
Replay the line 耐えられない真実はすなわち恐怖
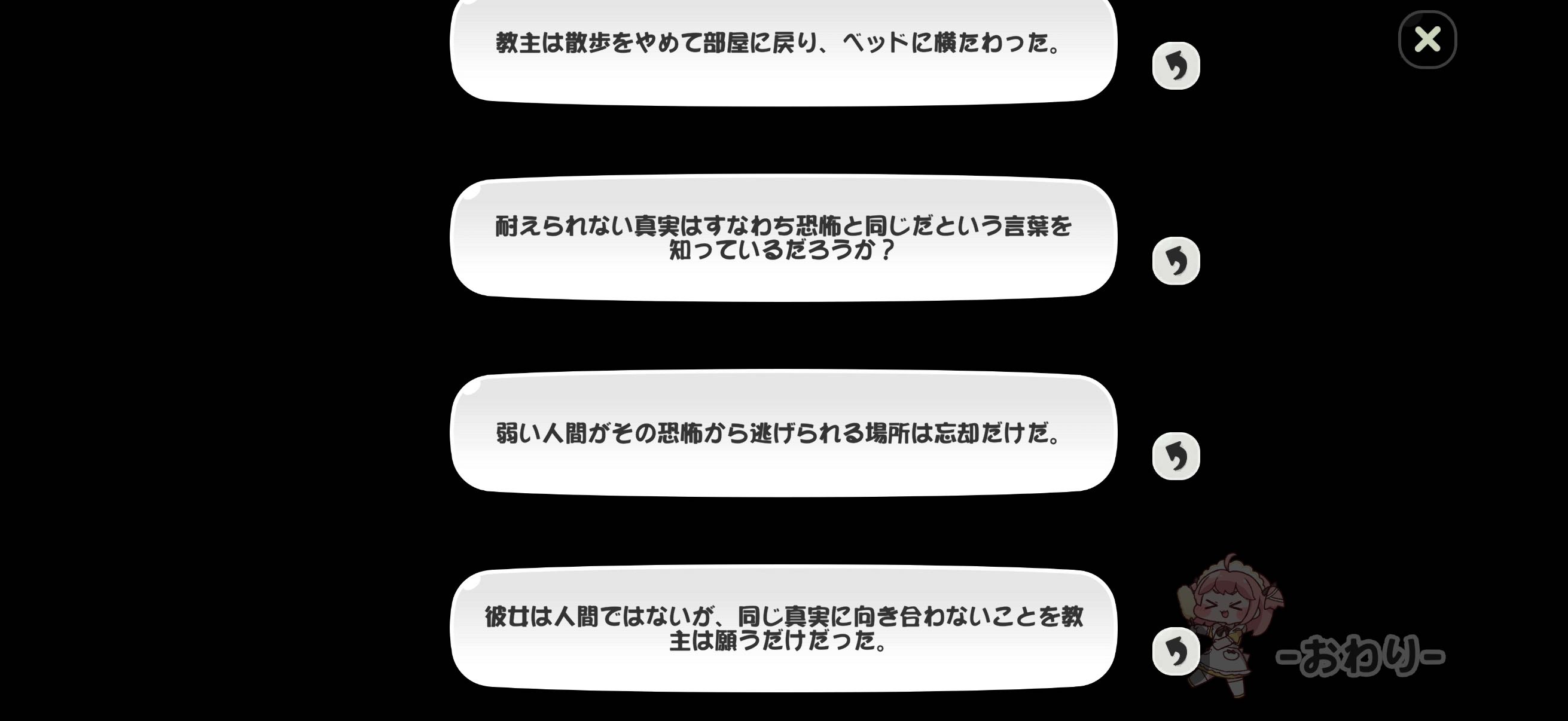tap(1175, 261)
